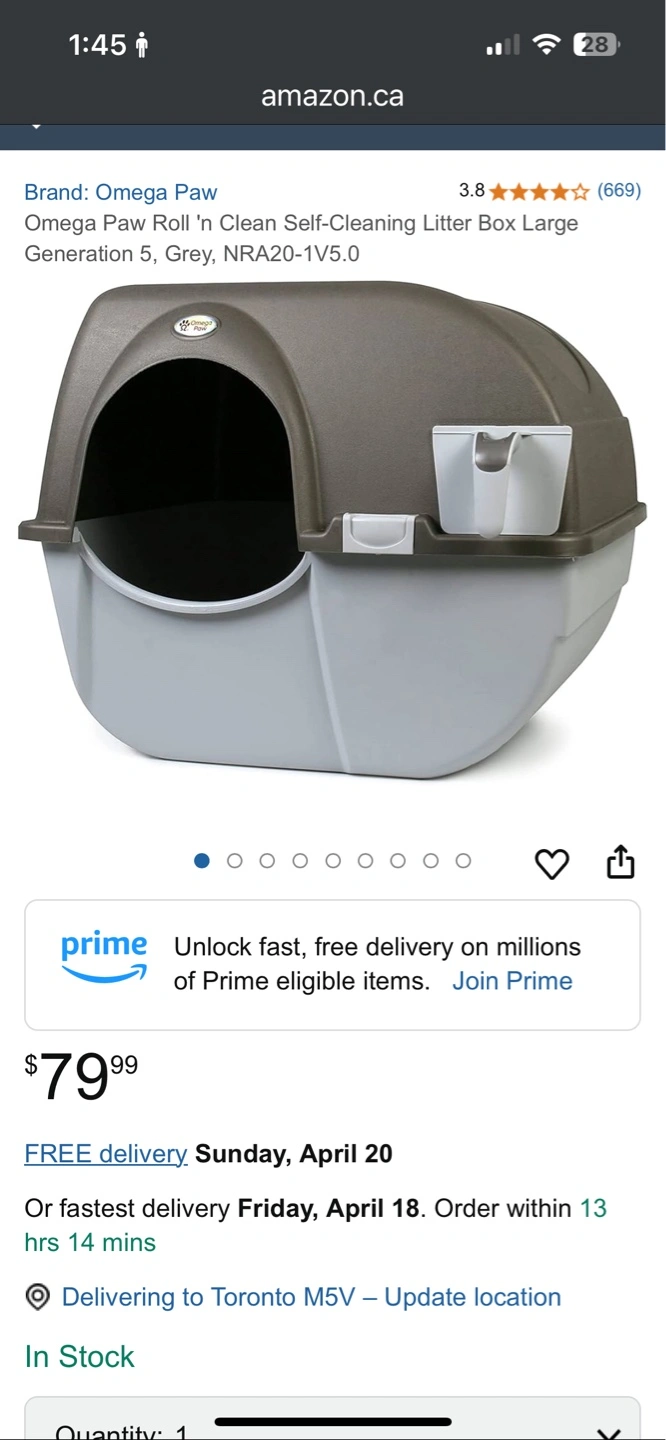The width and height of the screenshot is (666, 1440).
Task: Open the FREE delivery details link
Action: tap(106, 1153)
